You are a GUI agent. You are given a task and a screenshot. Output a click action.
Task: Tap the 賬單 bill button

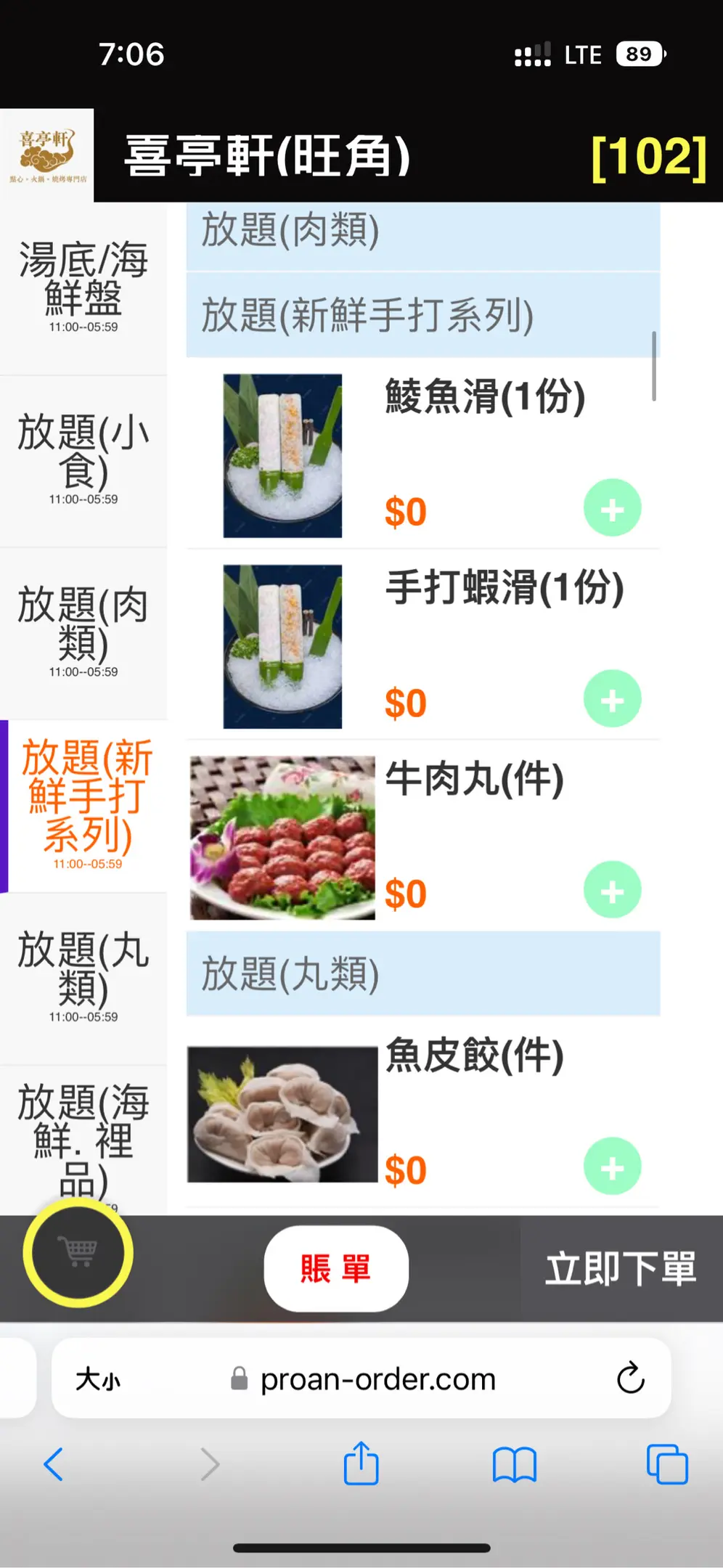click(336, 1268)
